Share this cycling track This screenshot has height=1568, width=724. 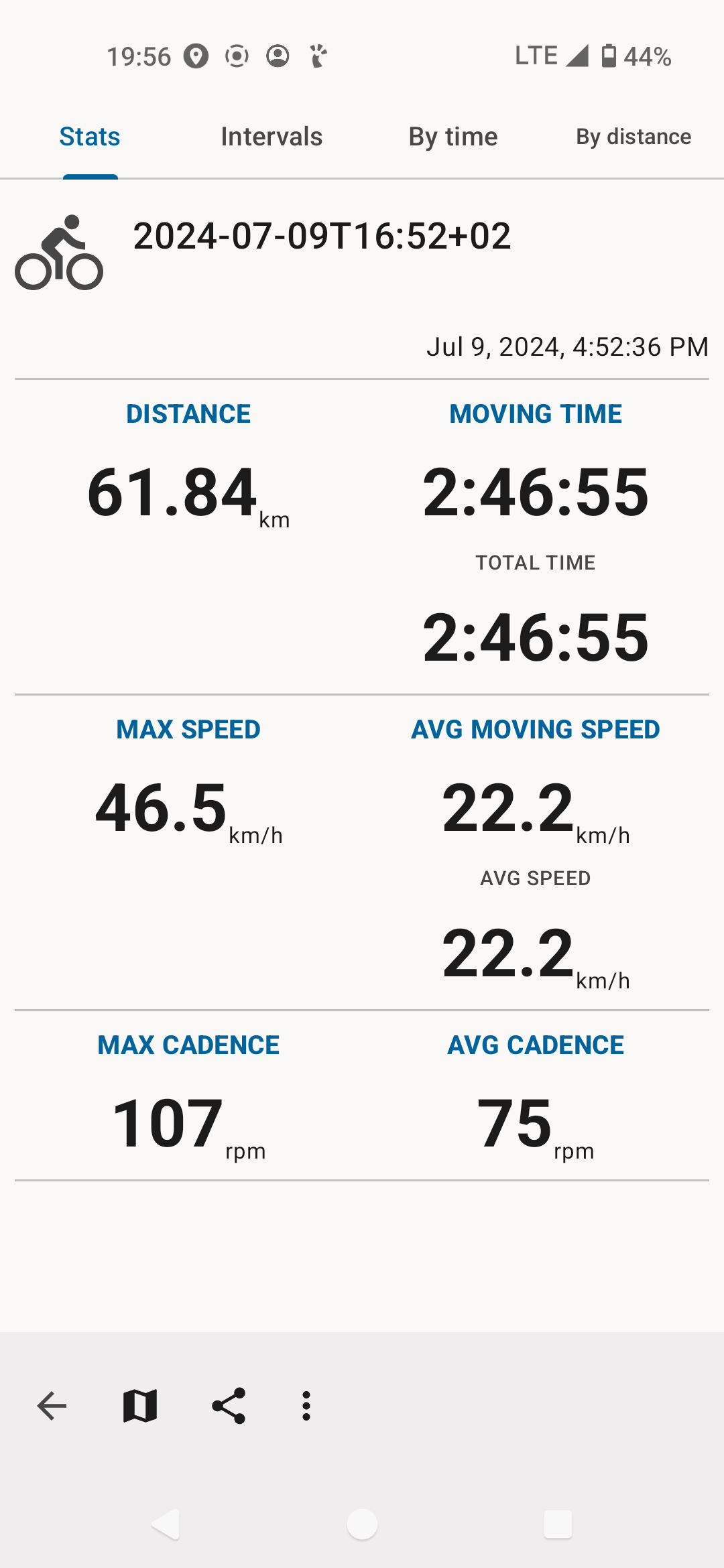point(229,1406)
